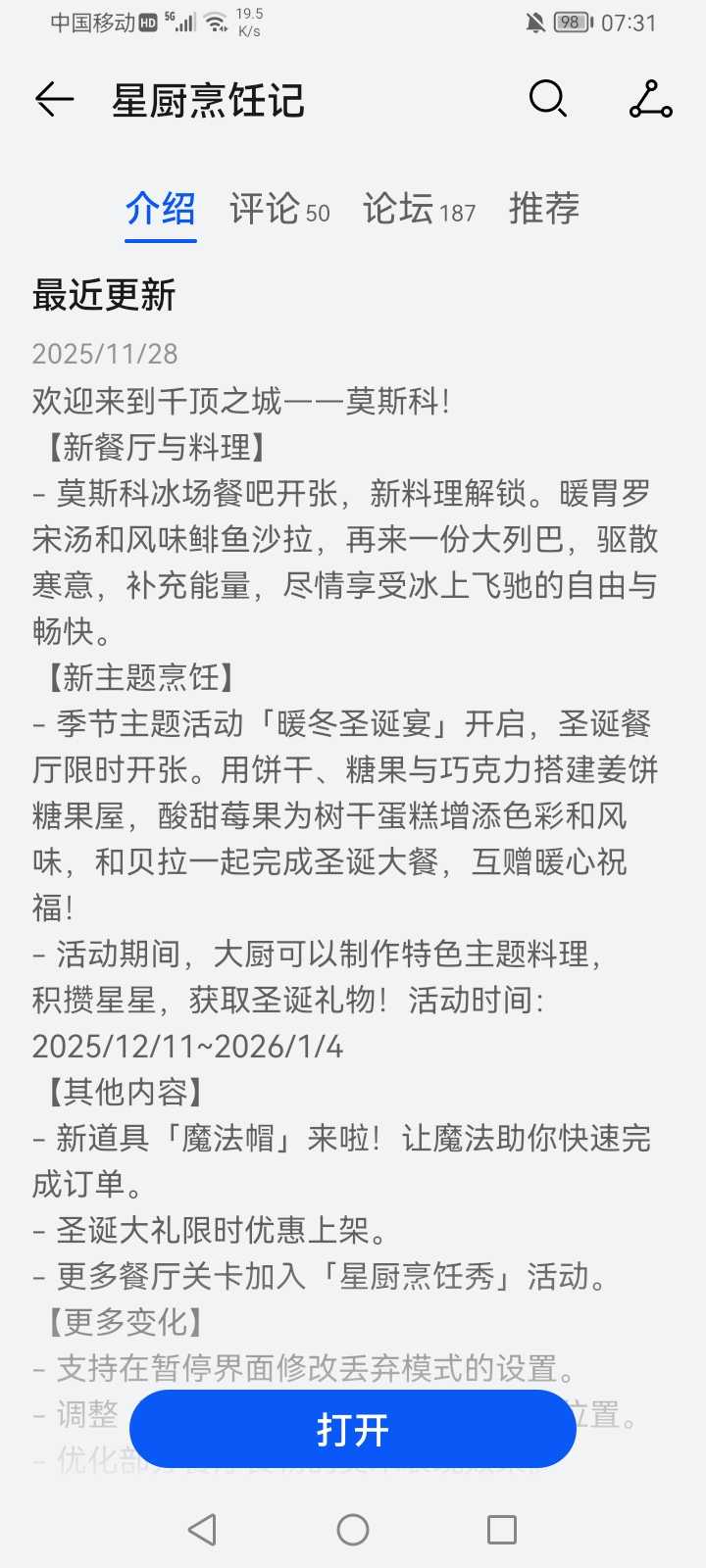View the 推荐 tab
Viewport: 706px width, 1568px height.
tap(544, 209)
